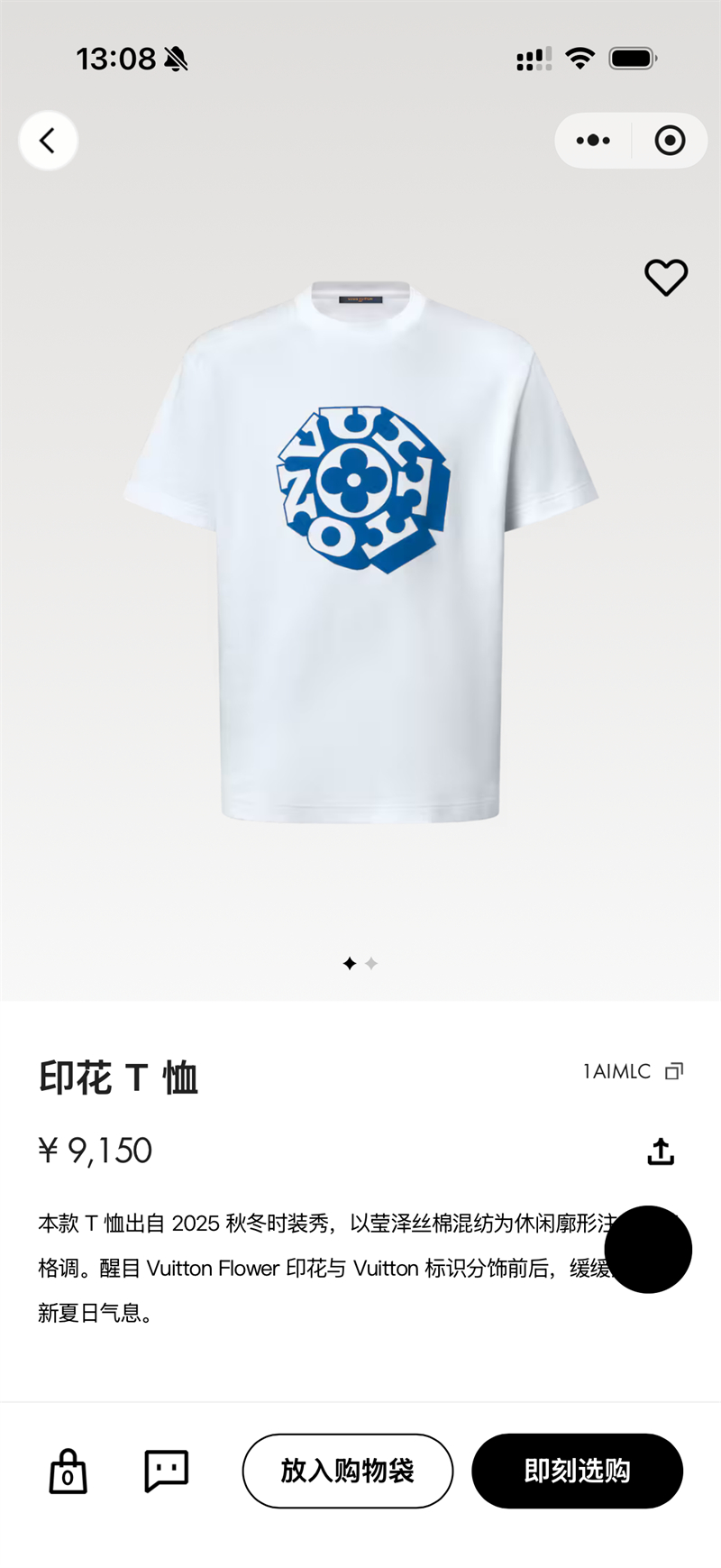721x1568 pixels.
Task: Tap the mini-program close/home circle icon
Action: click(668, 141)
